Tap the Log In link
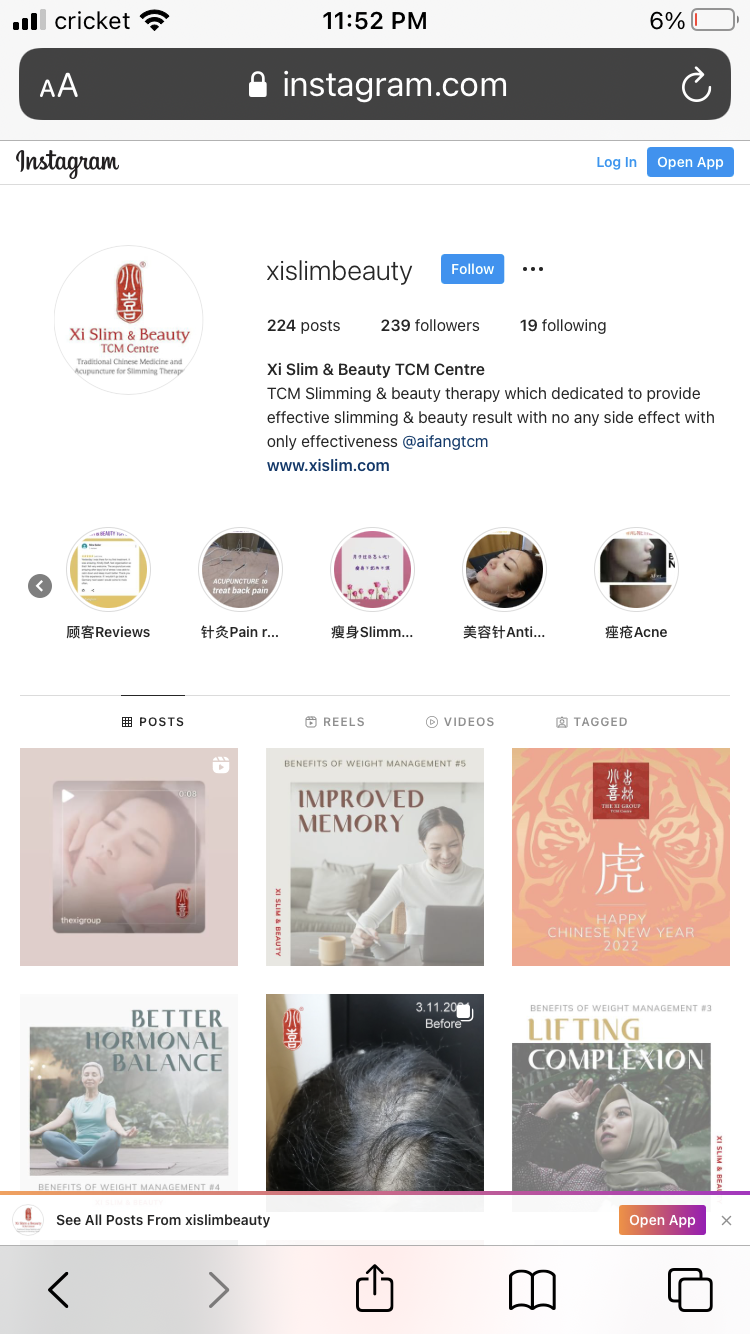750x1334 pixels. pyautogui.click(x=616, y=162)
